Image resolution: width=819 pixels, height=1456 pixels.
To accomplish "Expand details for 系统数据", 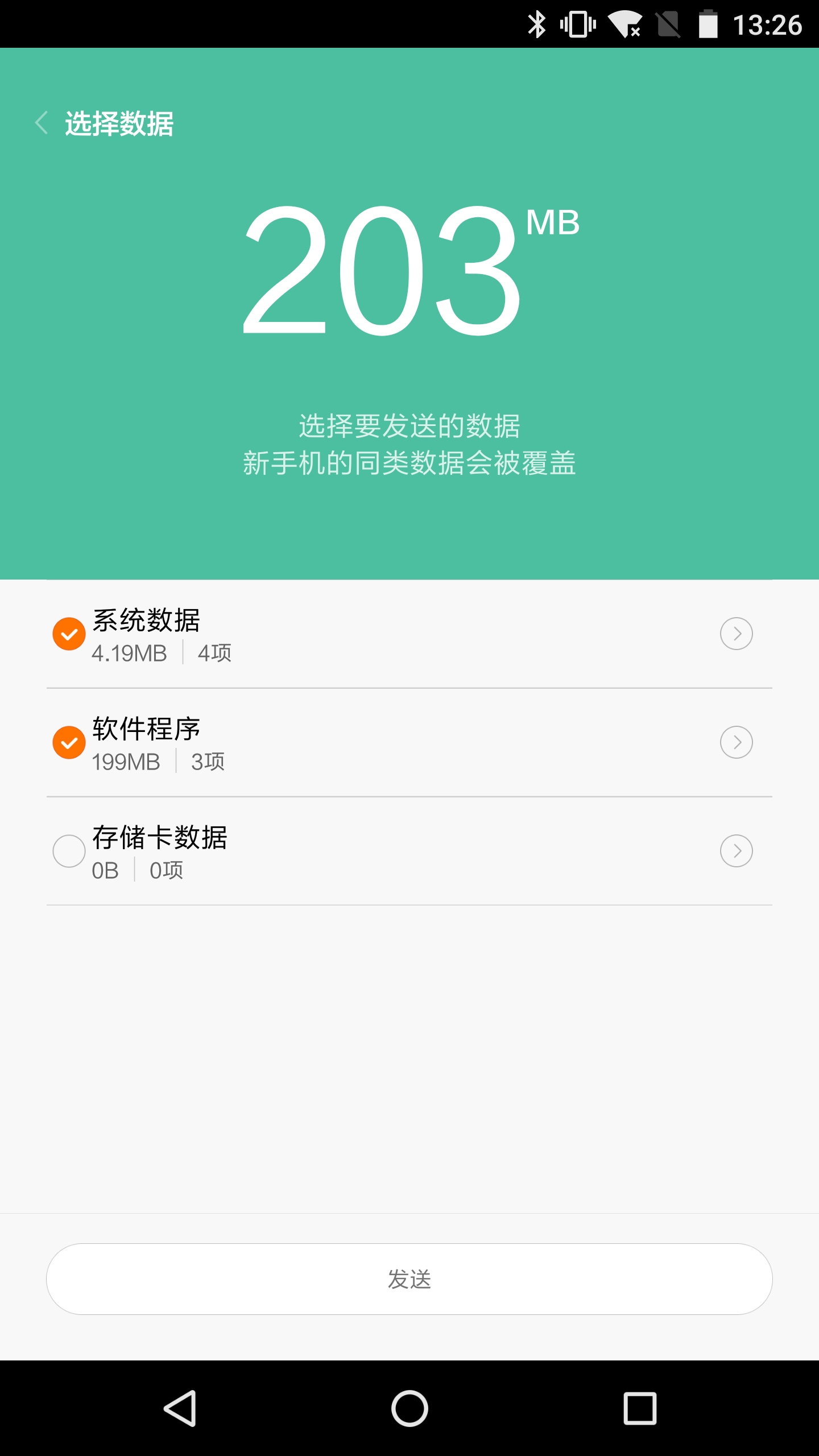I will pyautogui.click(x=737, y=634).
